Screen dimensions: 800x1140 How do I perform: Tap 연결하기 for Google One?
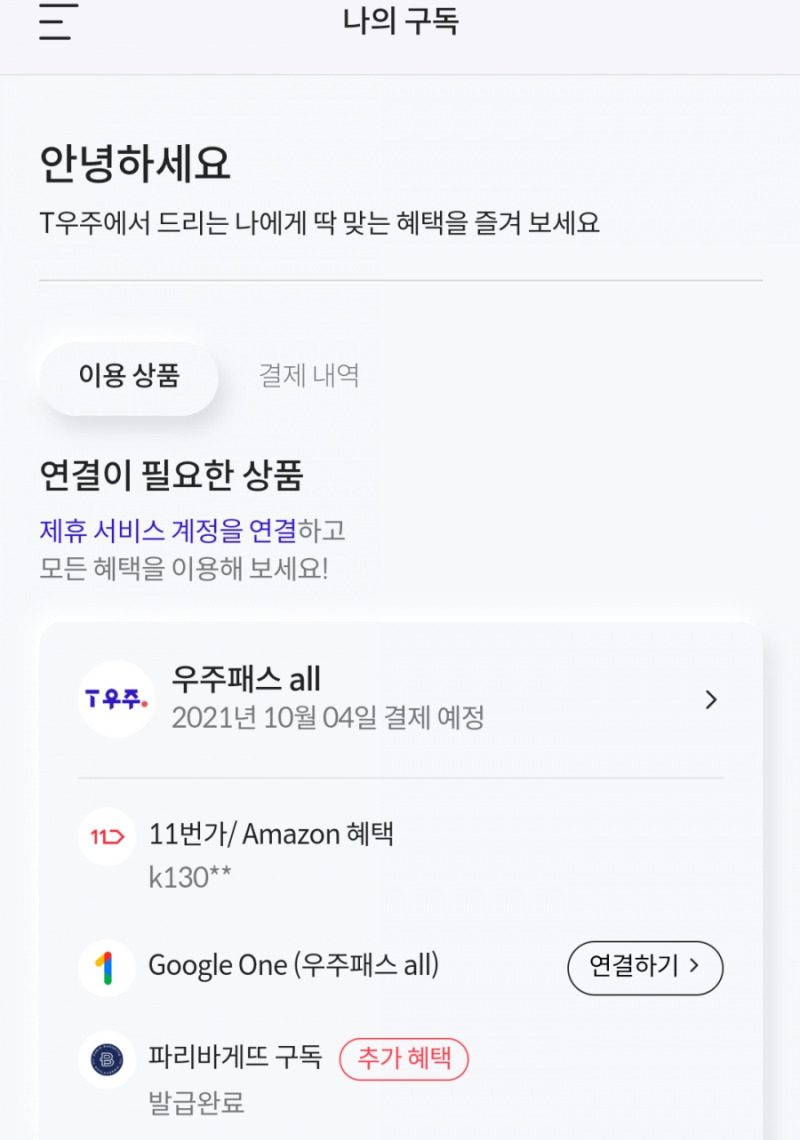tap(644, 967)
